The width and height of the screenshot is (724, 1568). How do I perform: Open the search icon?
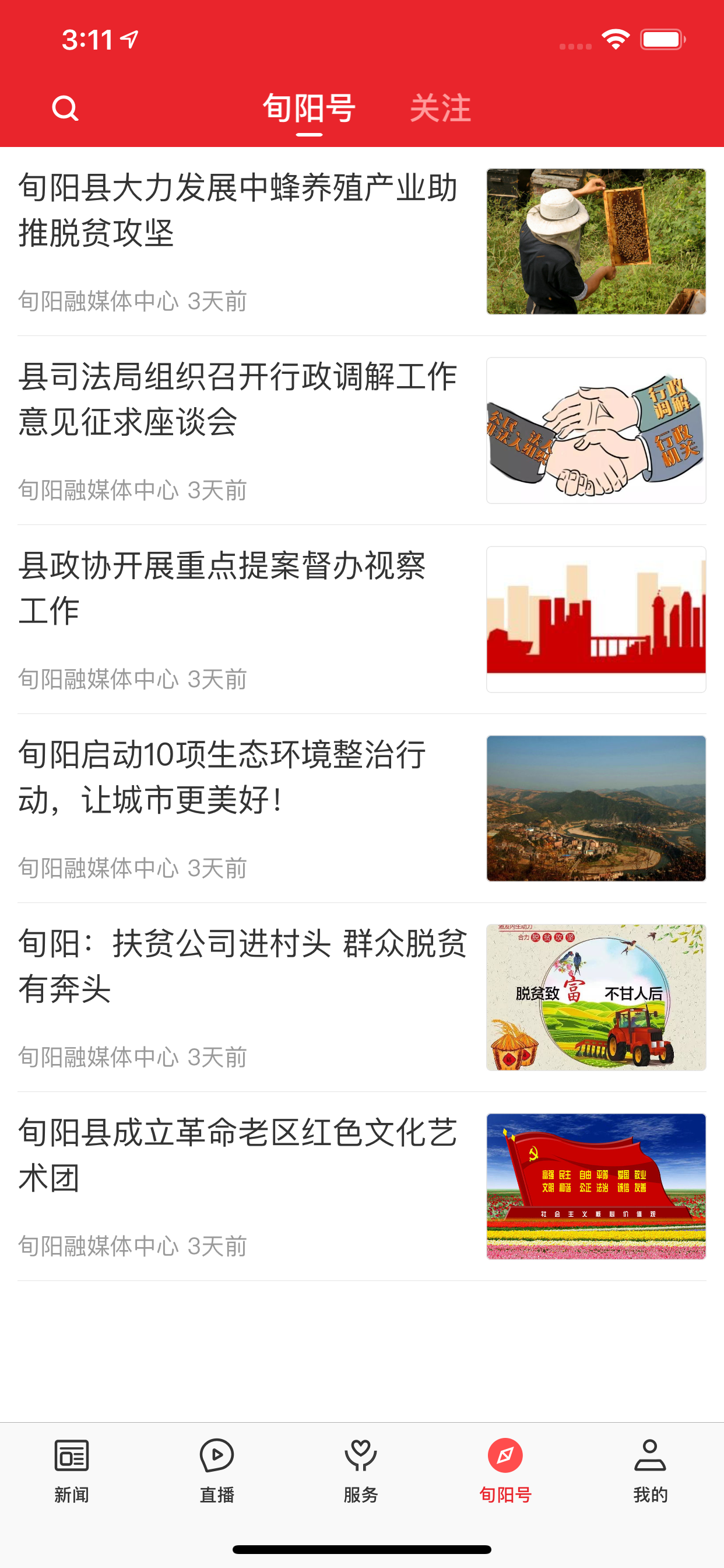click(x=65, y=108)
